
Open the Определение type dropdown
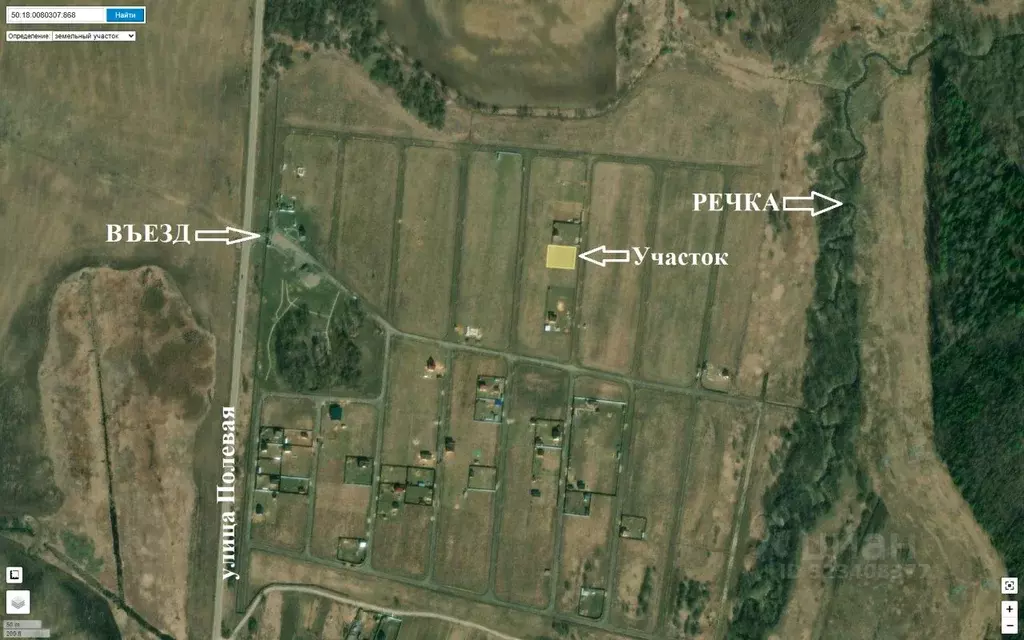(70, 35)
